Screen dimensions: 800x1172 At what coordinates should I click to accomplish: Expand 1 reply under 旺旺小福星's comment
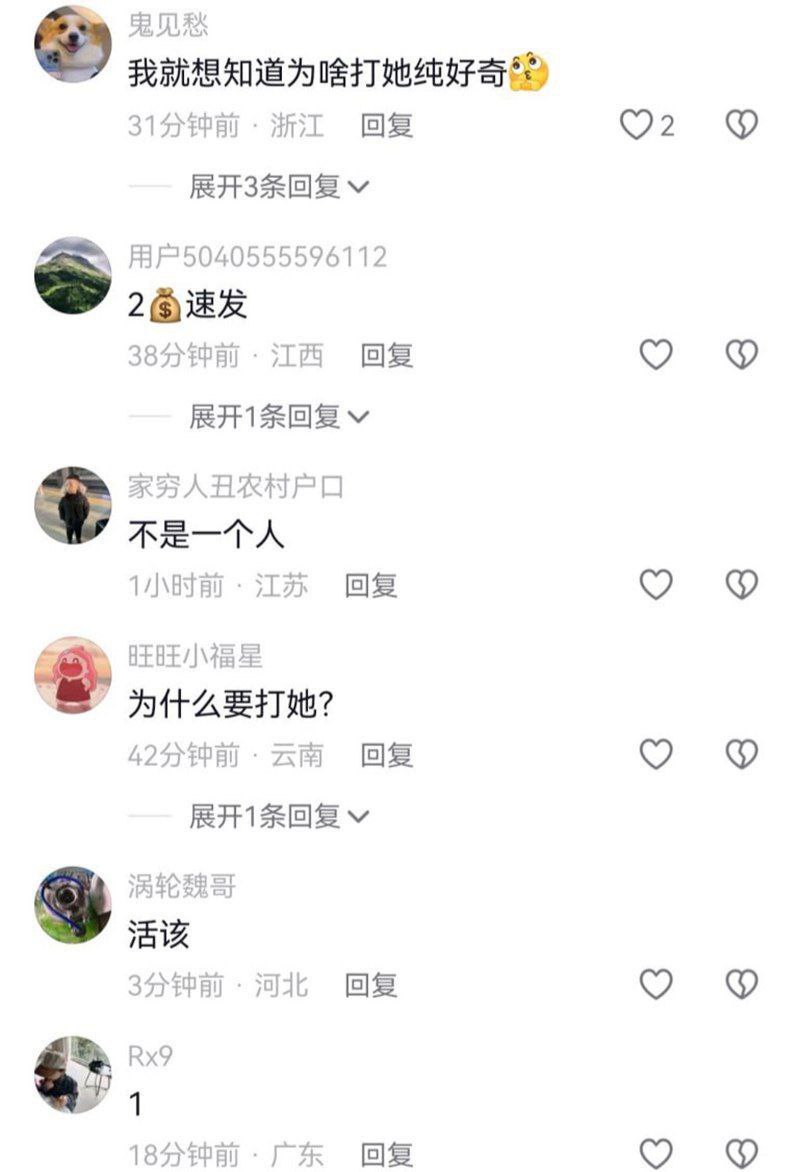(x=278, y=816)
